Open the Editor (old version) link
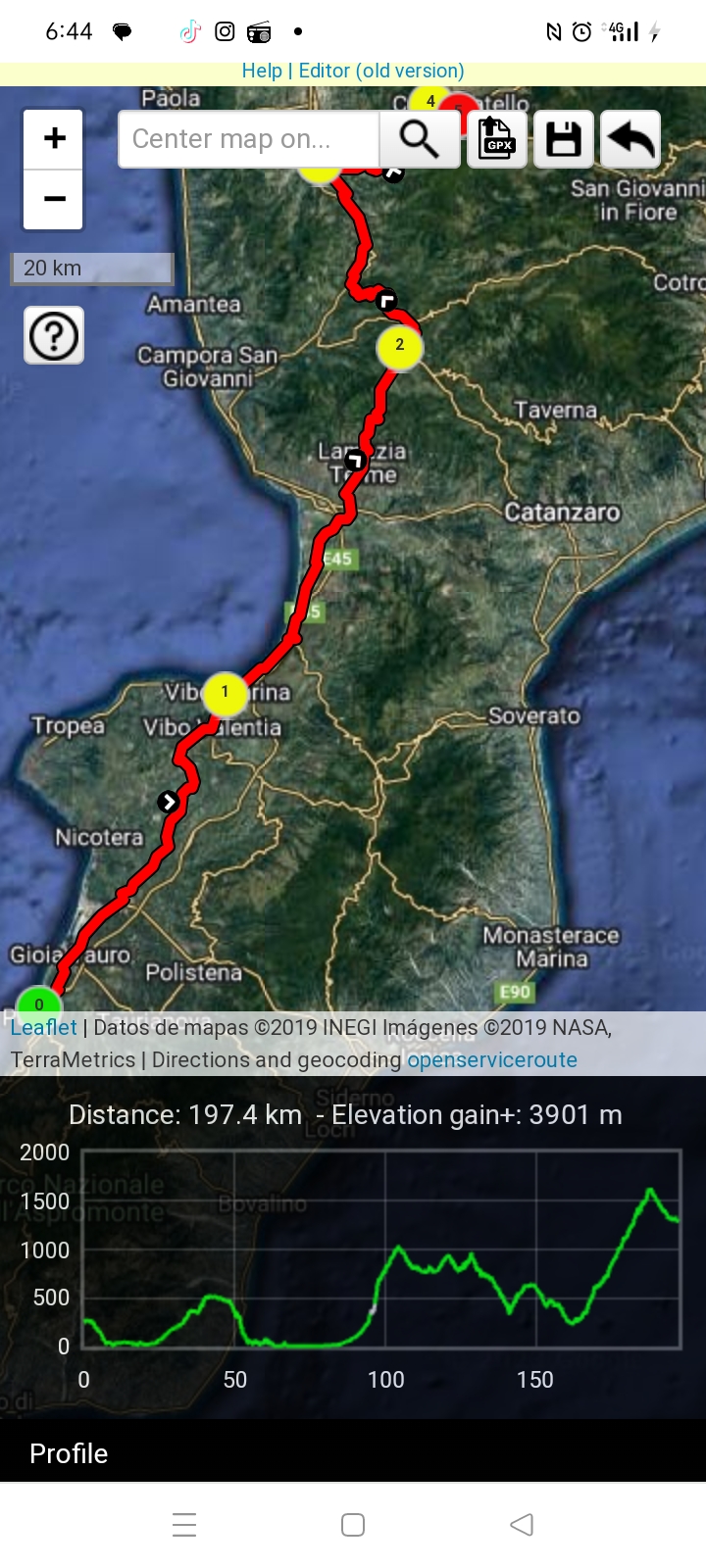706x1568 pixels. point(381,71)
